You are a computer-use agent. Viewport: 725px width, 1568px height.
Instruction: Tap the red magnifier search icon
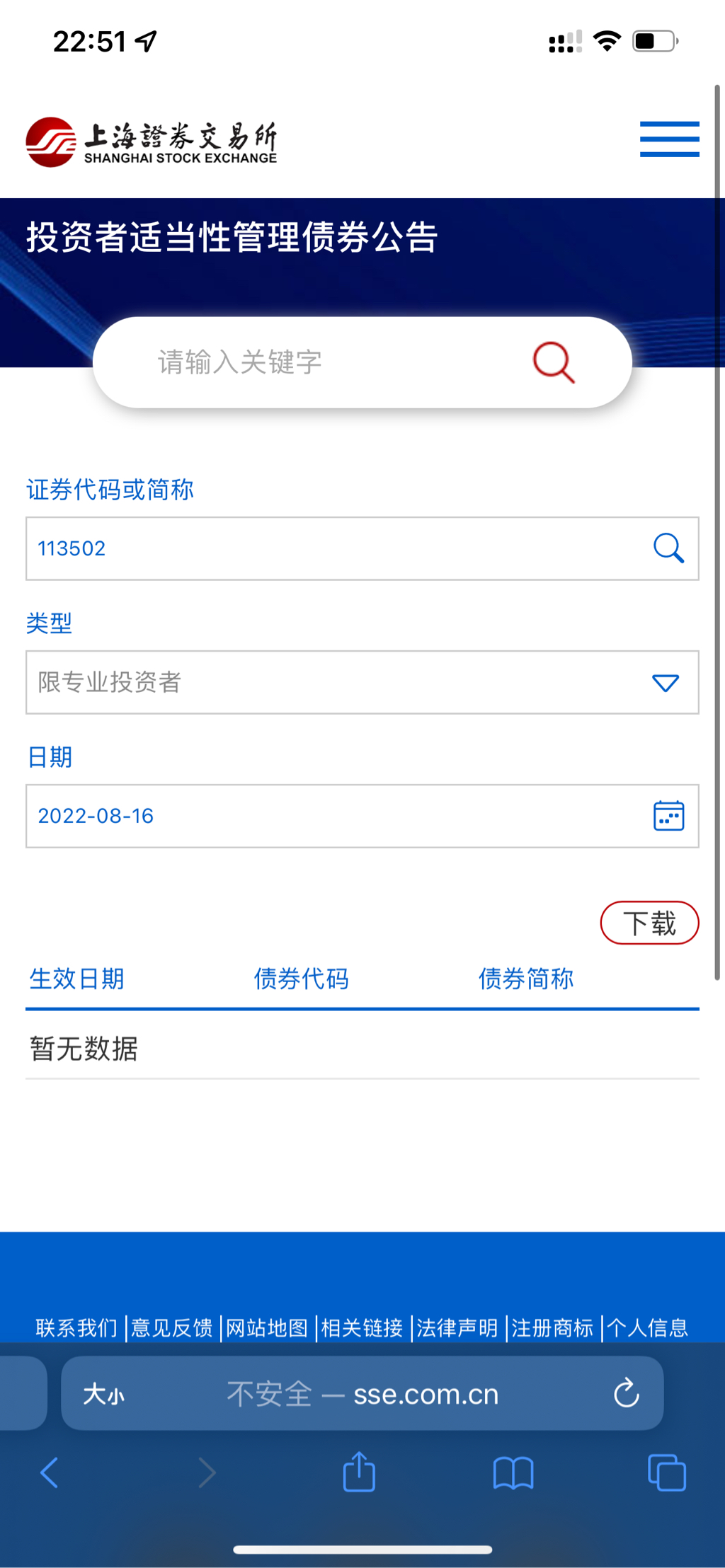[x=554, y=362]
